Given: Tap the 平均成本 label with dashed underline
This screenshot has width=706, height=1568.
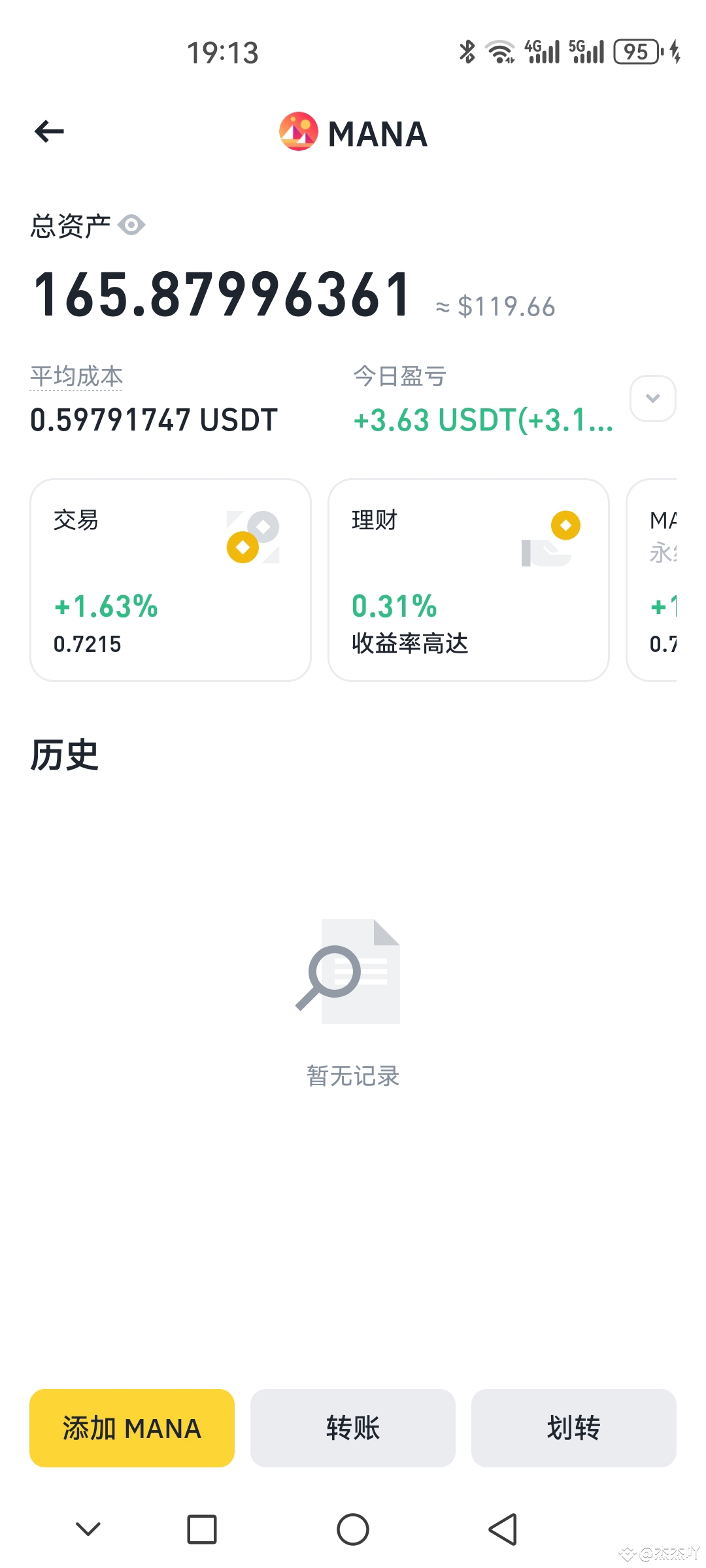Looking at the screenshot, I should point(76,376).
